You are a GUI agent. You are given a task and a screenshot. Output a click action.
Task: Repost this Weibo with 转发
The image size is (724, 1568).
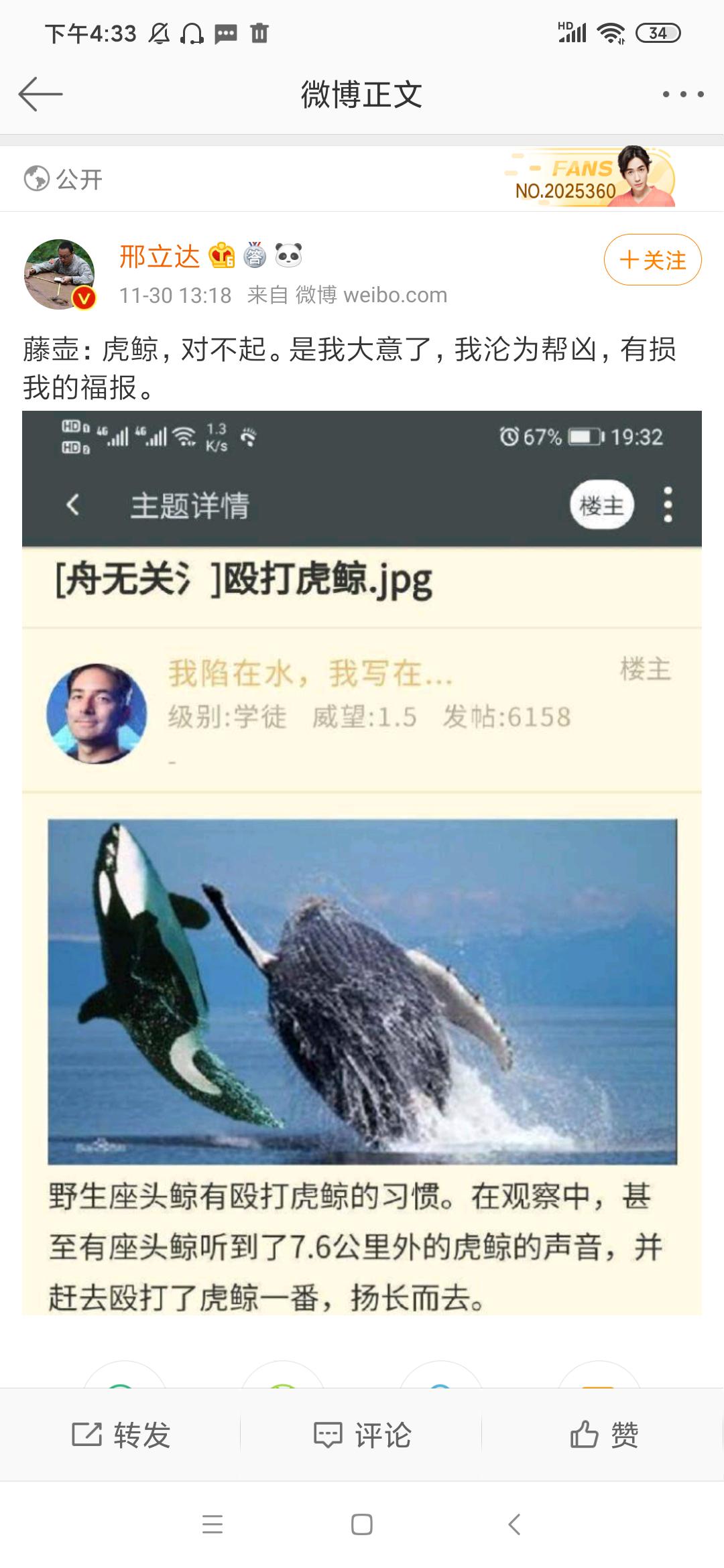[x=121, y=1435]
